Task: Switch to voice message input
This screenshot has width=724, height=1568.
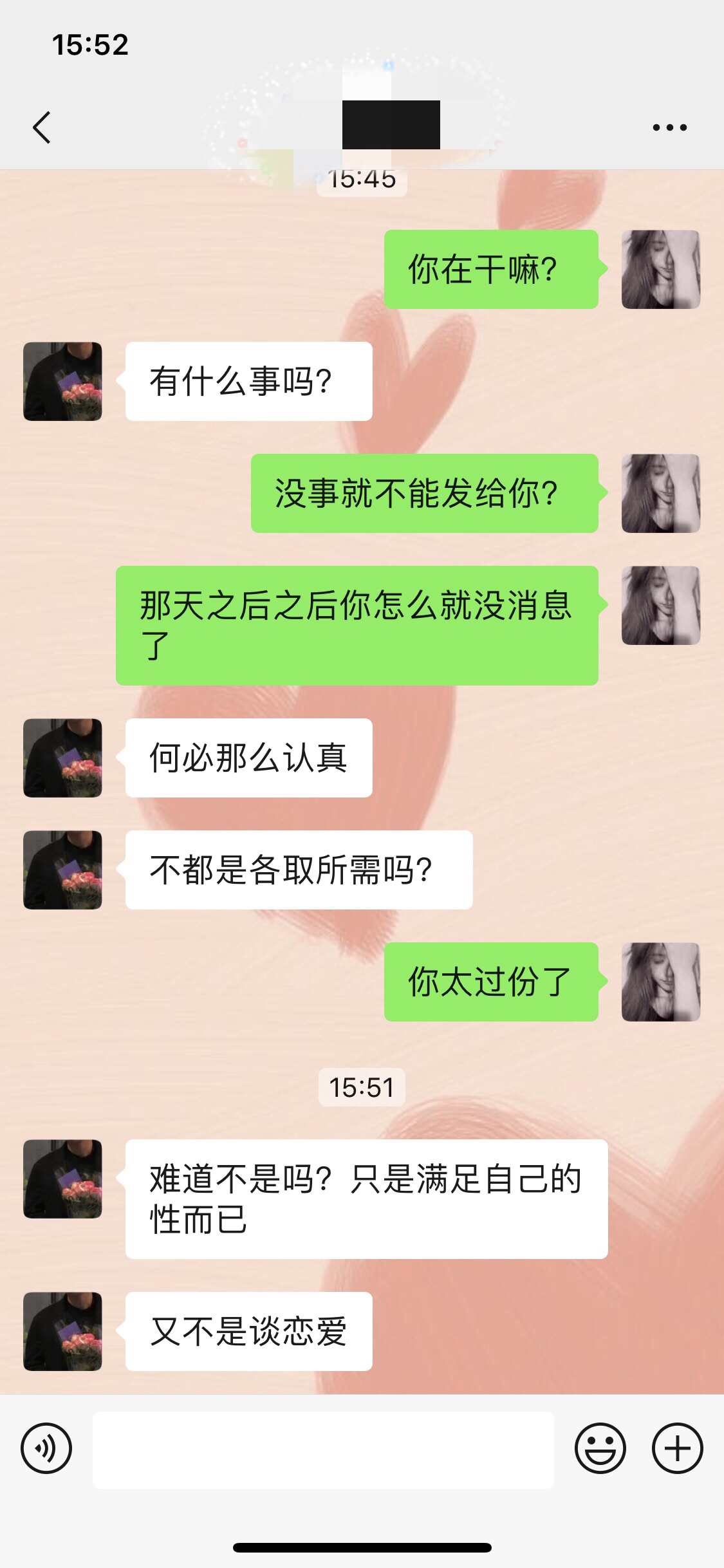Action: click(46, 1448)
